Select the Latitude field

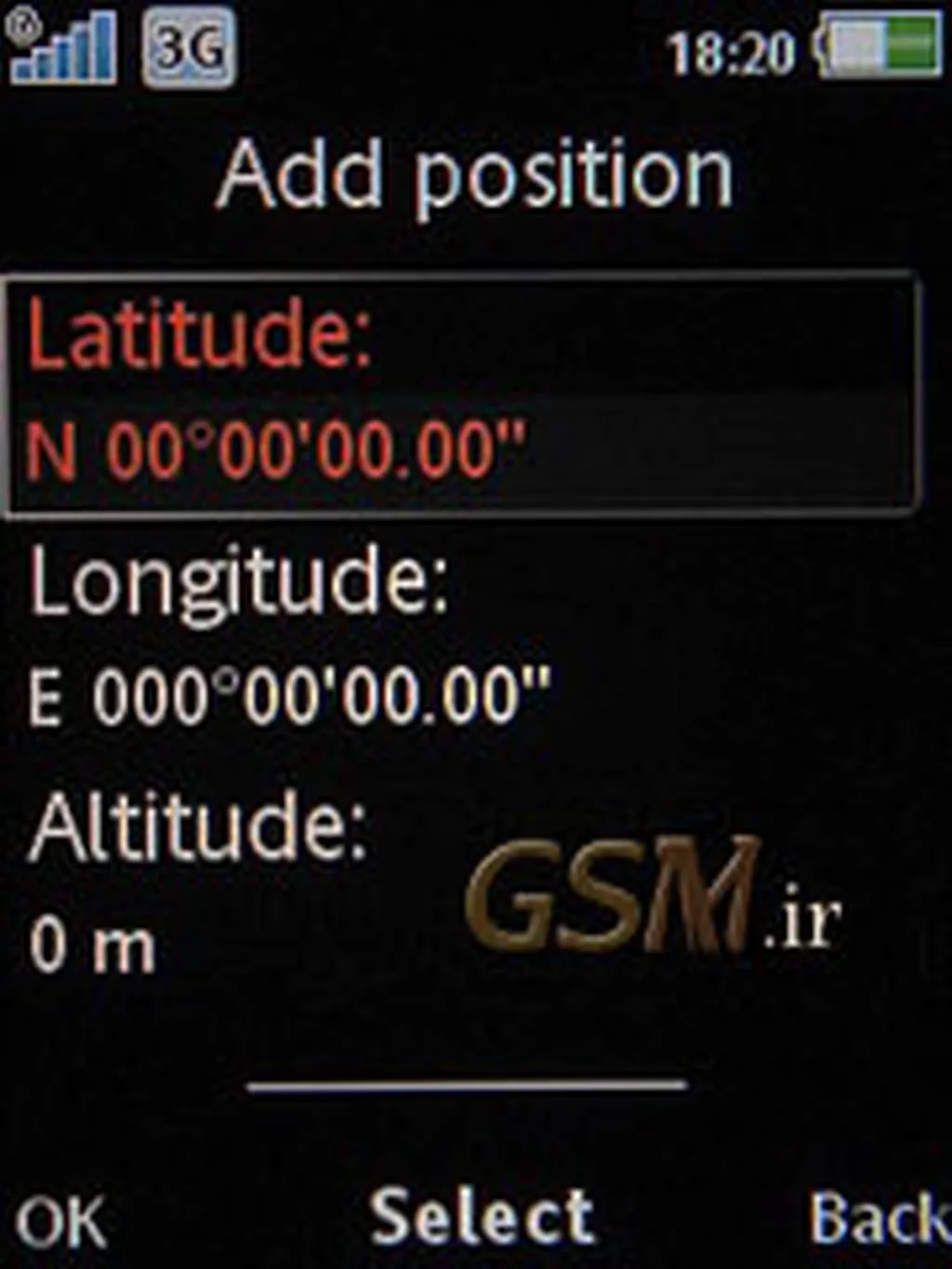(x=462, y=393)
